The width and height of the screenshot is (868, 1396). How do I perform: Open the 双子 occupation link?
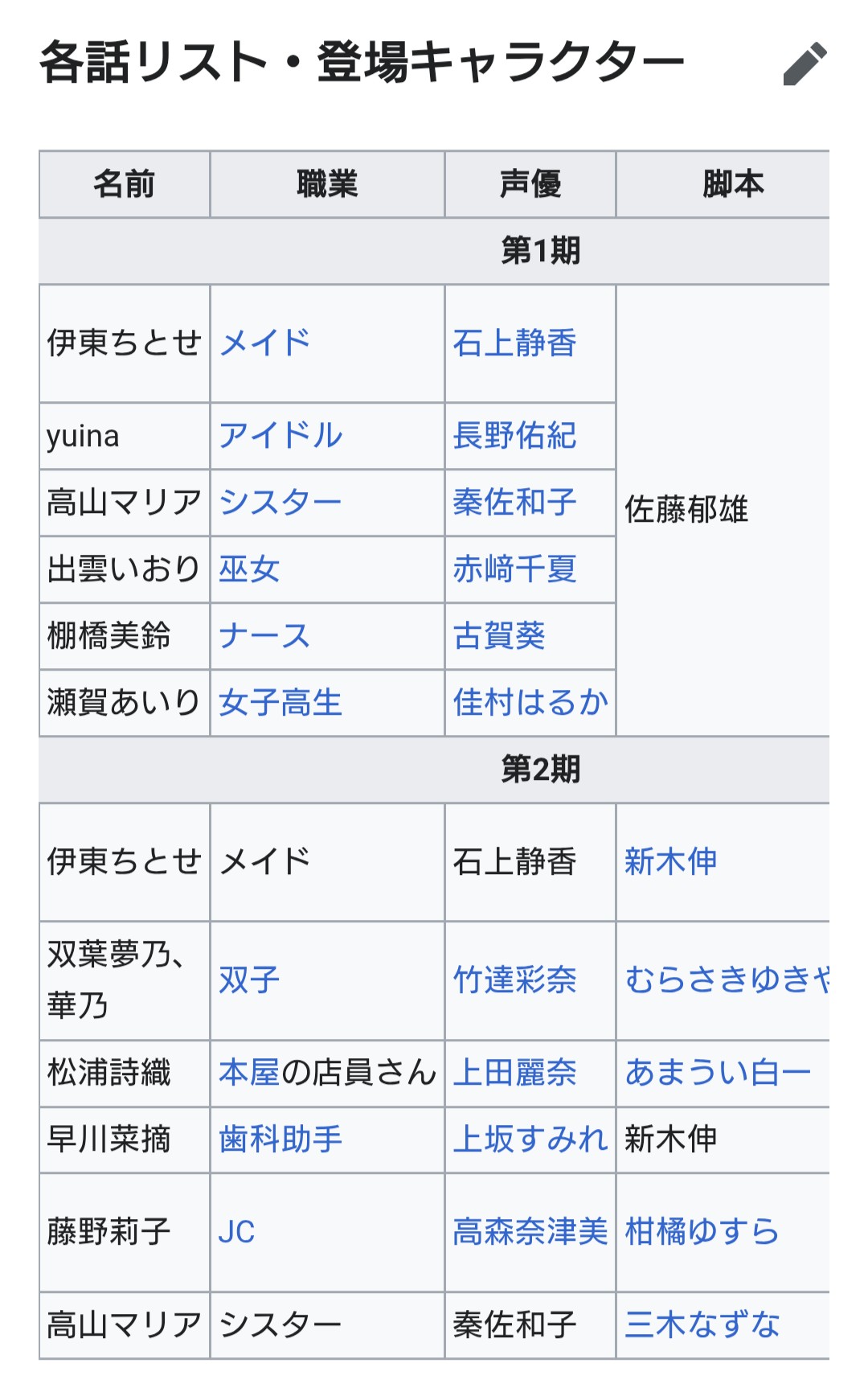[x=249, y=980]
